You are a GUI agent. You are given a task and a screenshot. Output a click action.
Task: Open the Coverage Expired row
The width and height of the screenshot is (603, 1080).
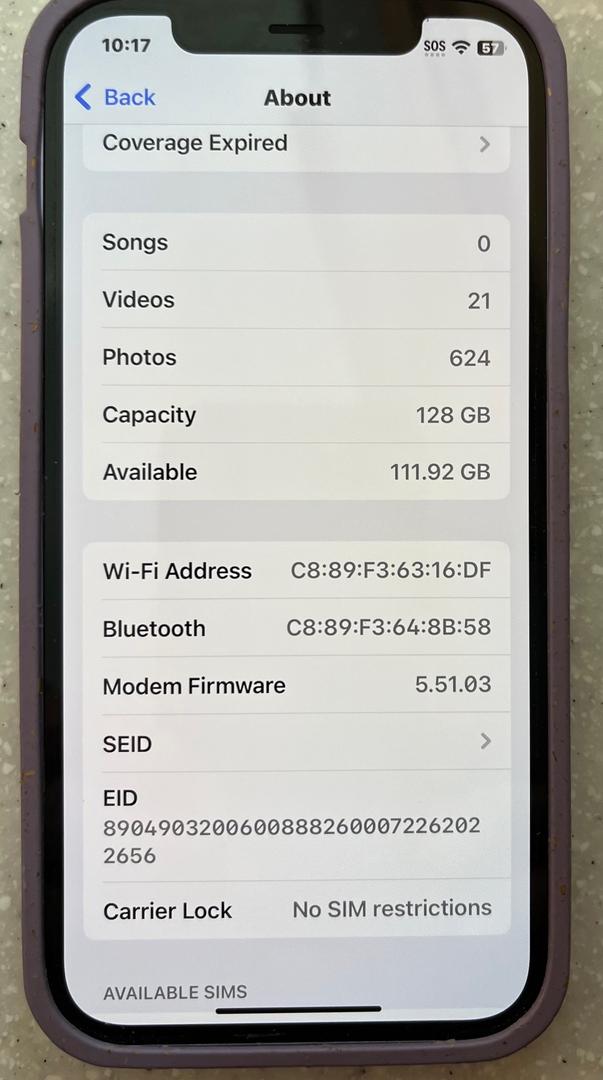(x=296, y=147)
